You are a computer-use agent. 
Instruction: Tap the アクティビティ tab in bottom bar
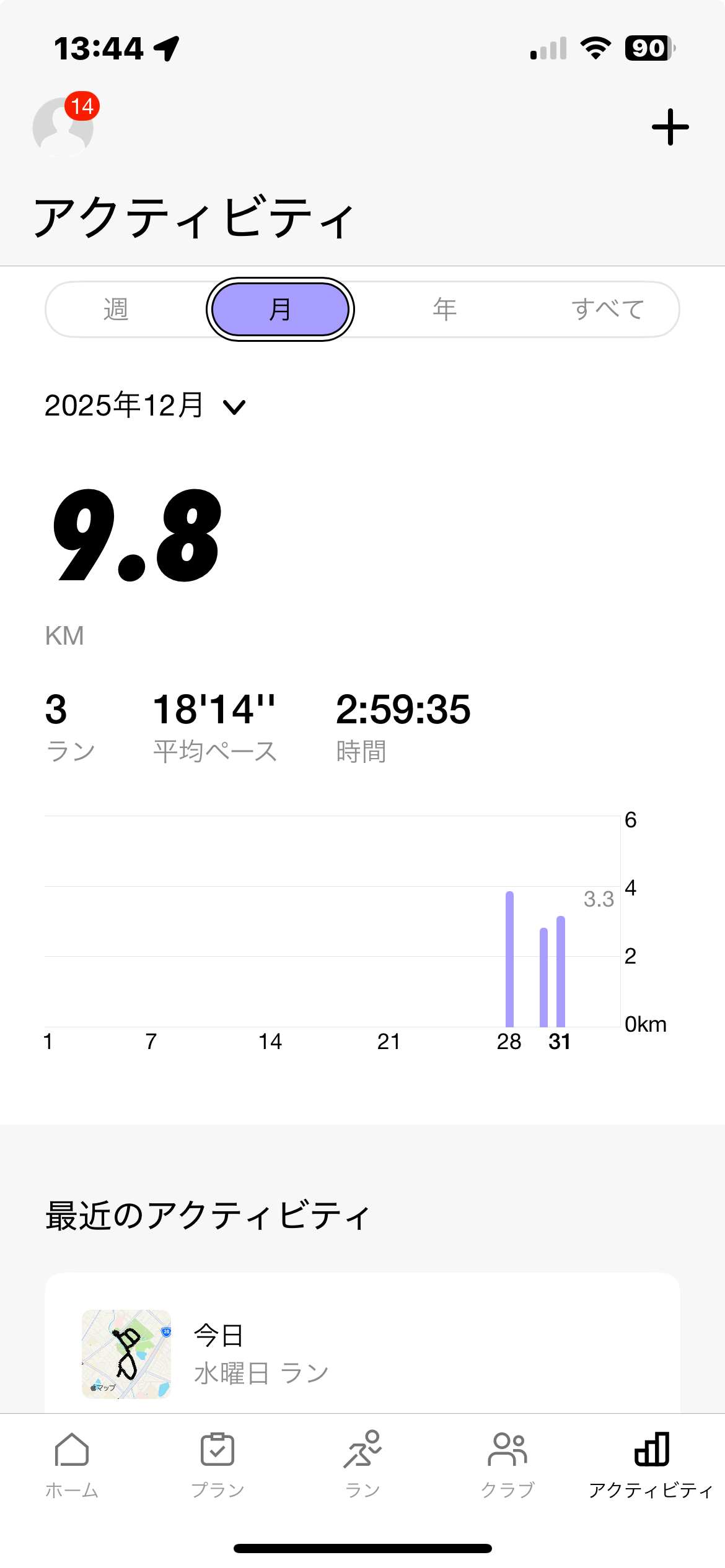click(651, 1464)
